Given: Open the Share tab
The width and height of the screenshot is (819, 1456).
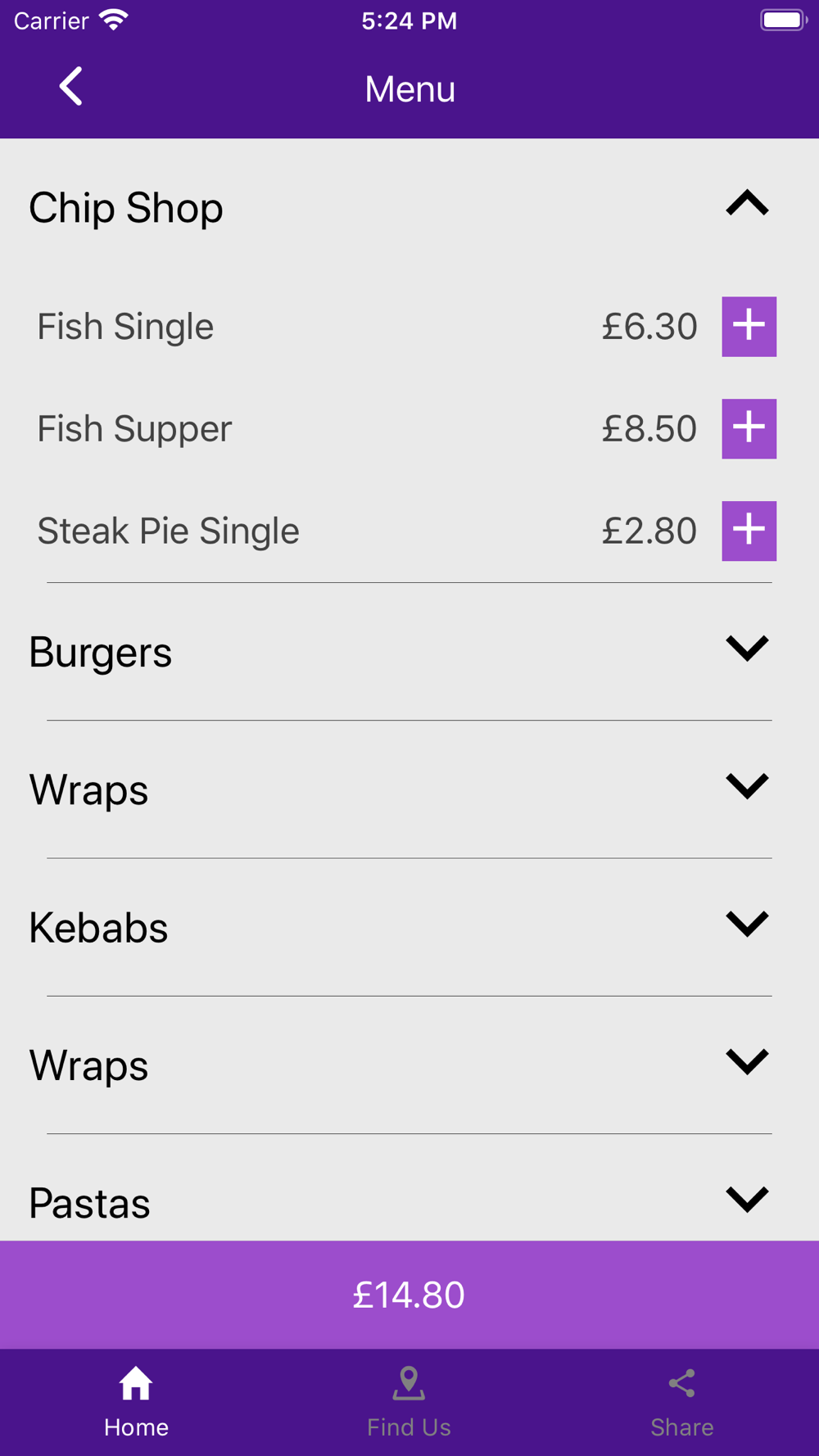Looking at the screenshot, I should coord(681,1402).
